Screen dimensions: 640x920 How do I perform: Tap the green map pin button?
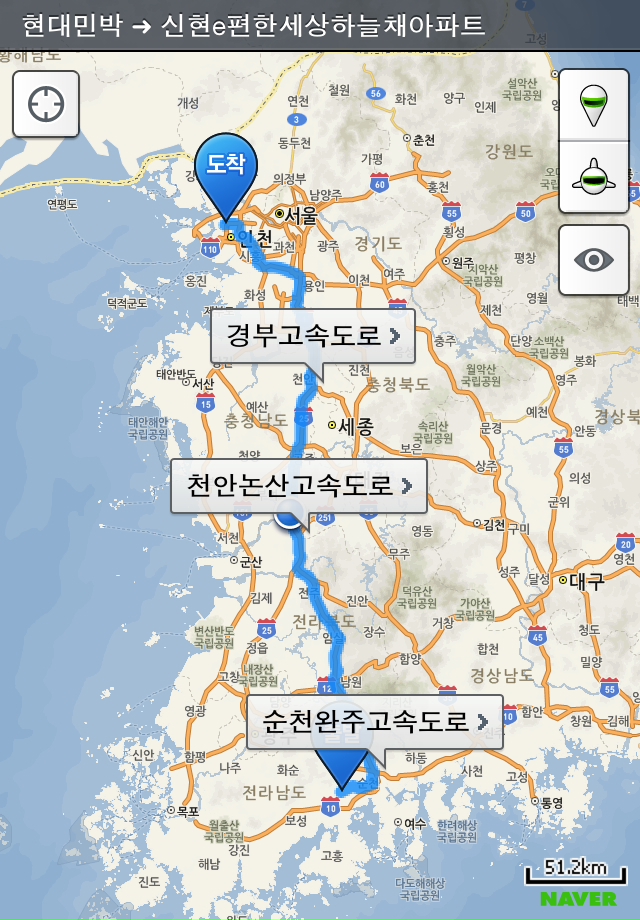click(594, 105)
